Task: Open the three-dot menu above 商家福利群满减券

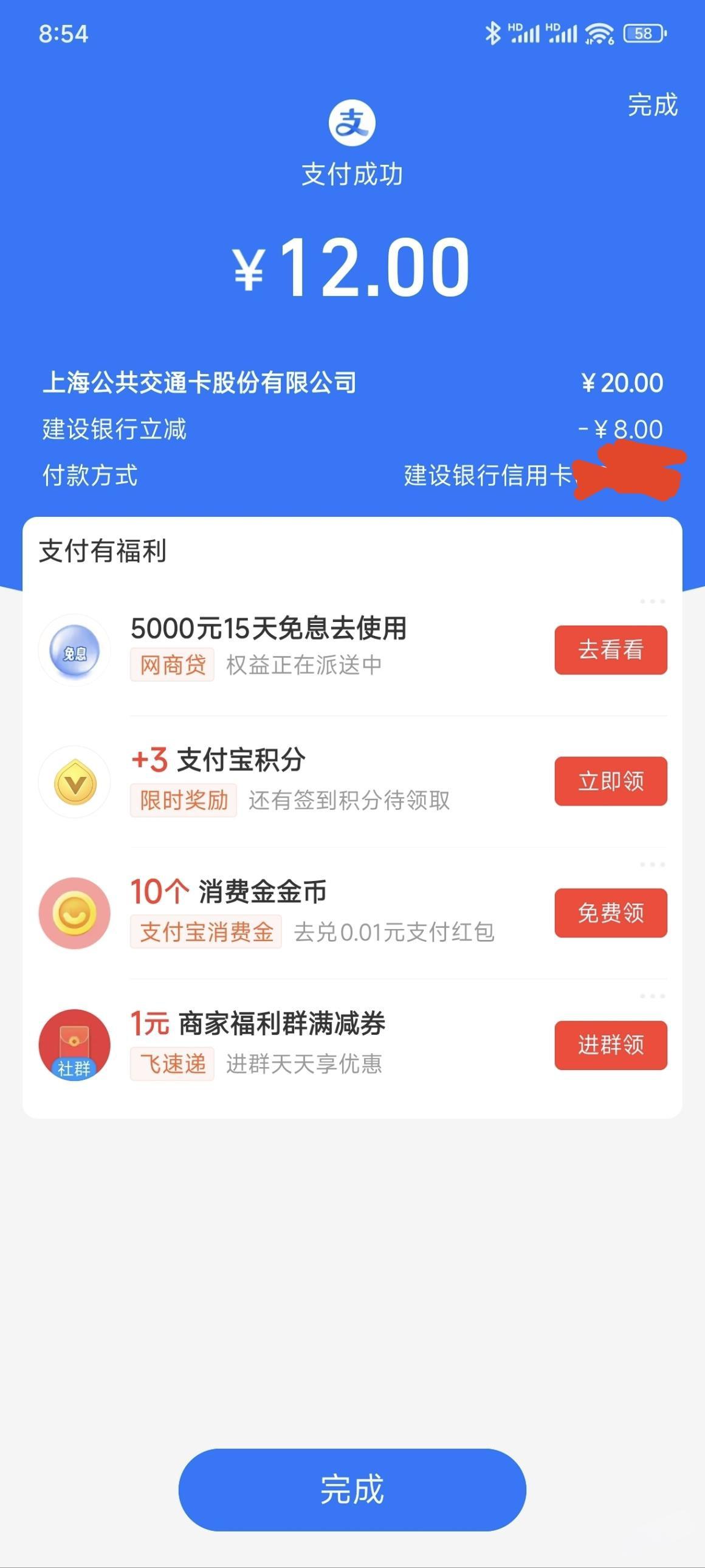Action: click(652, 996)
